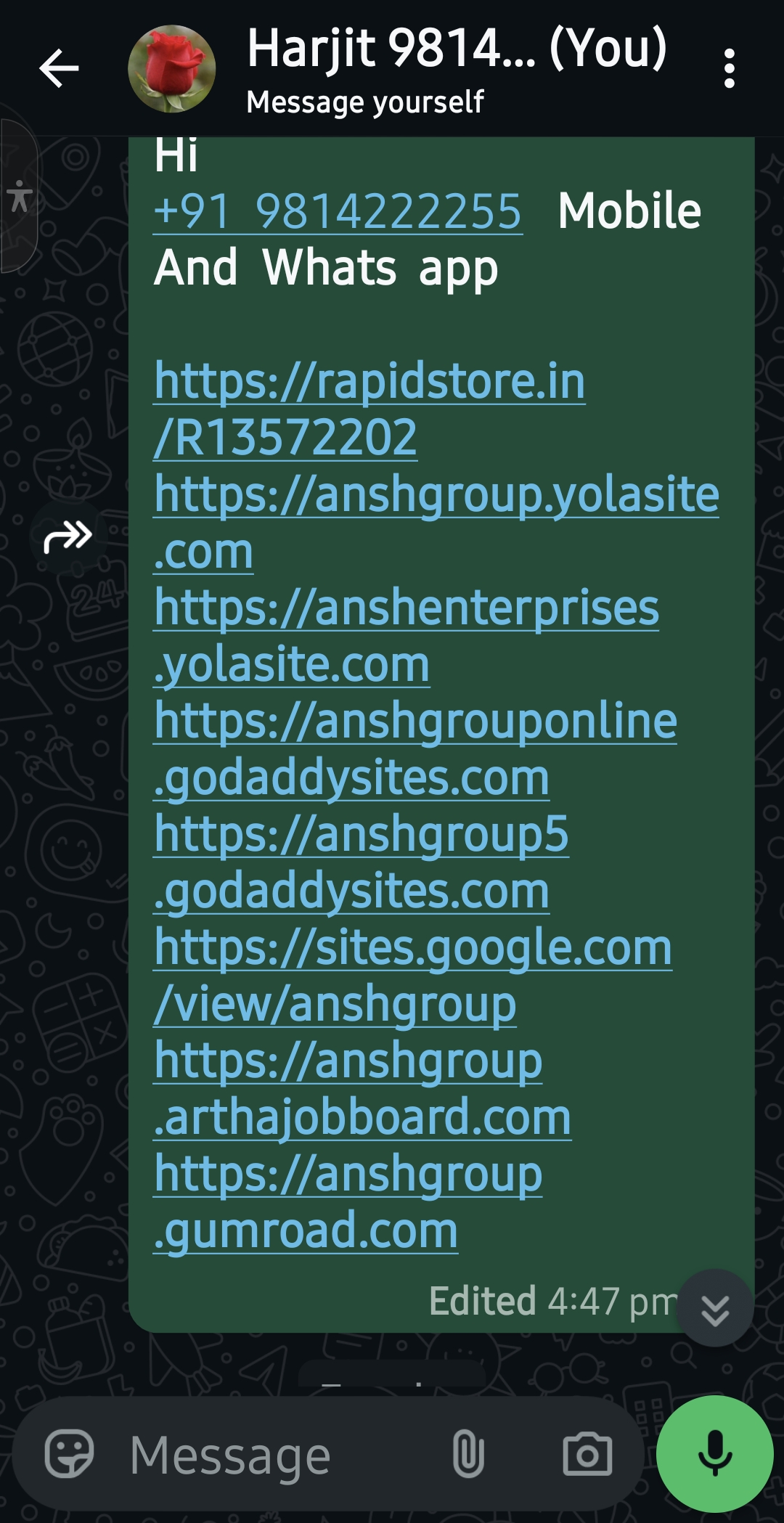Open Harjit (You) contact info header
784x1523 pixels.
pos(456,68)
